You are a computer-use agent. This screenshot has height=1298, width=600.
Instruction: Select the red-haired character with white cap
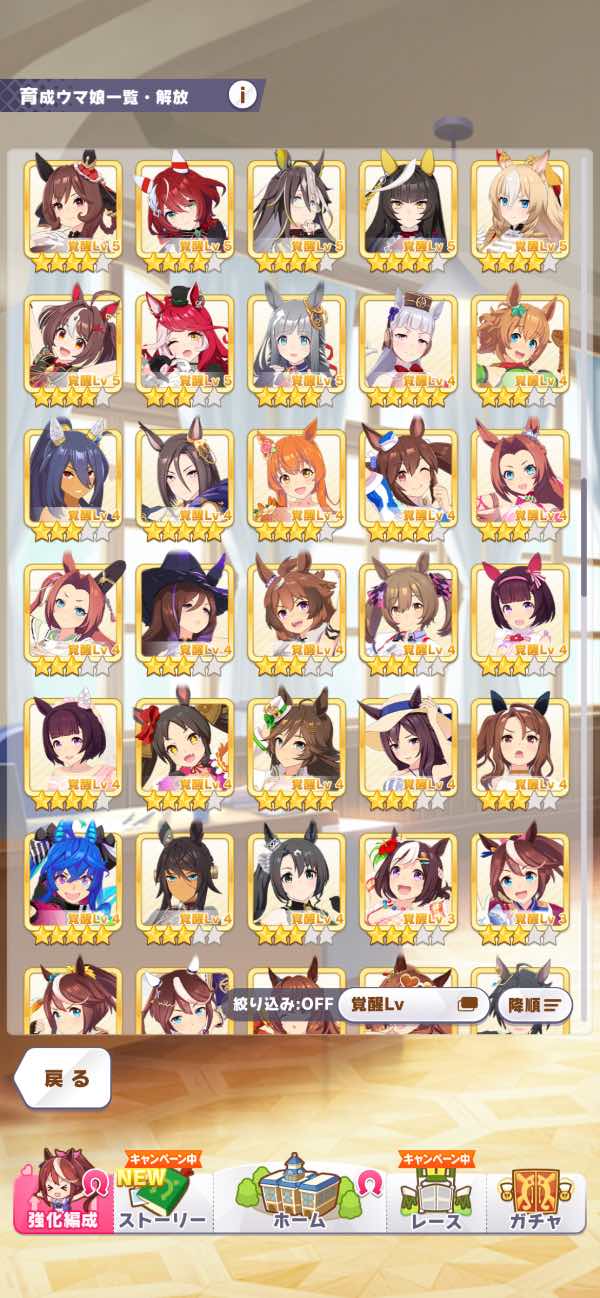pyautogui.click(x=184, y=214)
